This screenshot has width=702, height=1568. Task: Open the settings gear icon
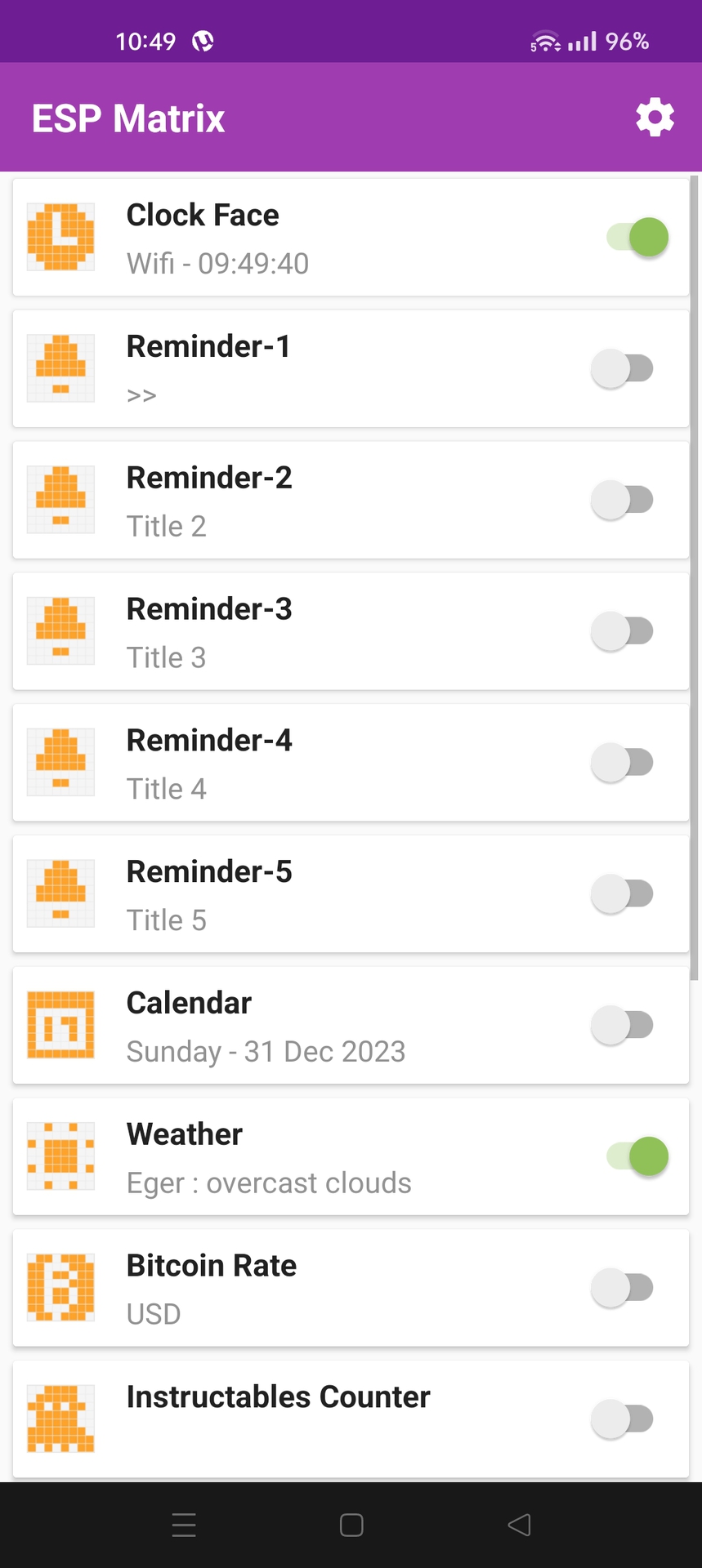pos(655,118)
